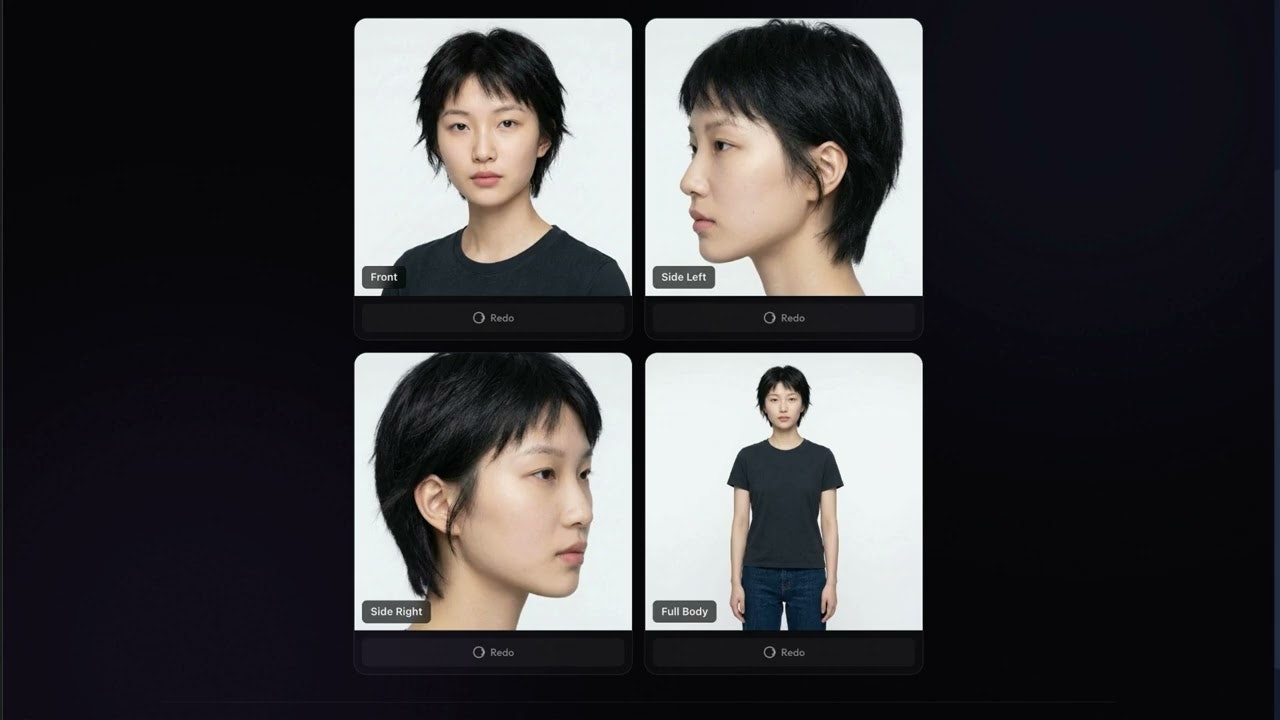Screen dimensions: 1280x720
Task: Redo the Front view image
Action: point(493,318)
